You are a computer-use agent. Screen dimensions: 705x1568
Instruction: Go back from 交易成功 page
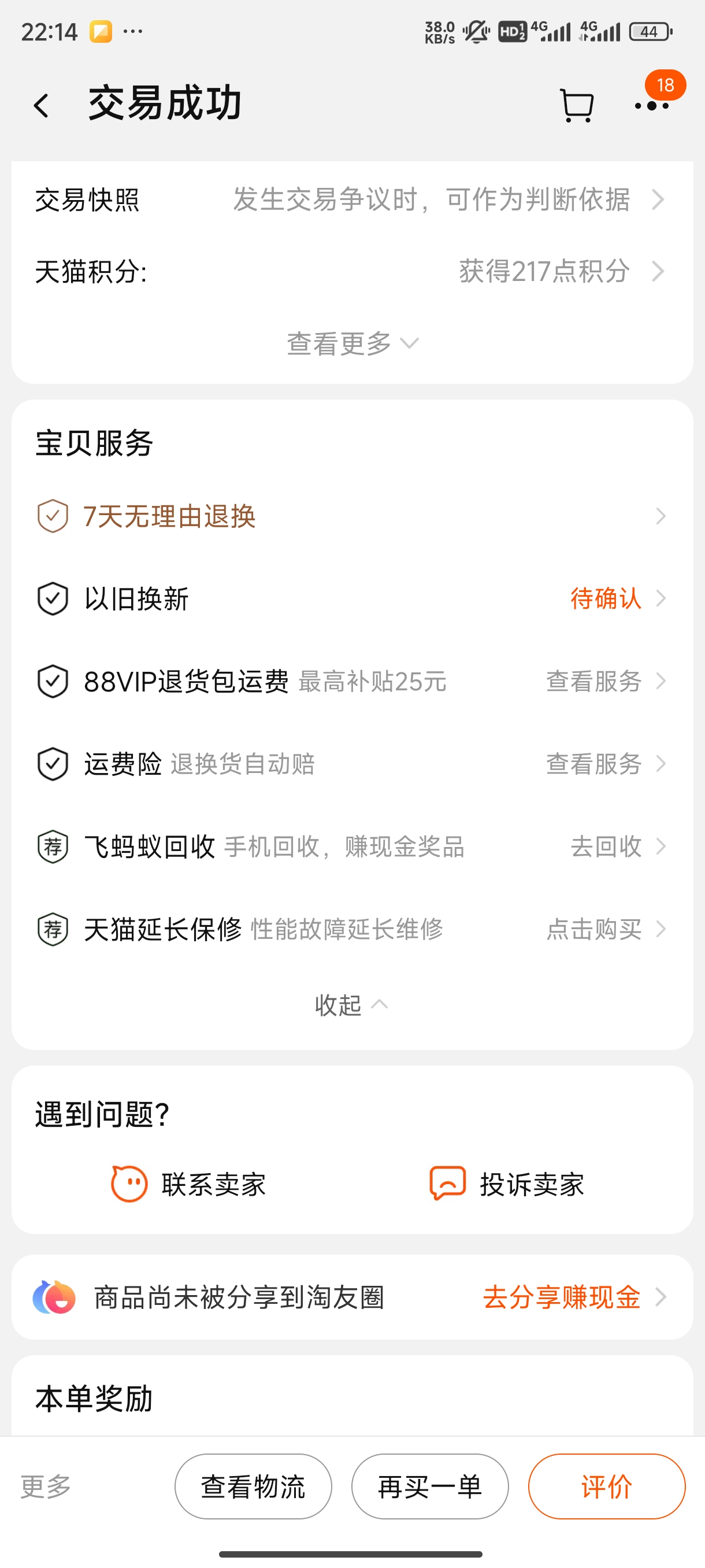pos(42,106)
